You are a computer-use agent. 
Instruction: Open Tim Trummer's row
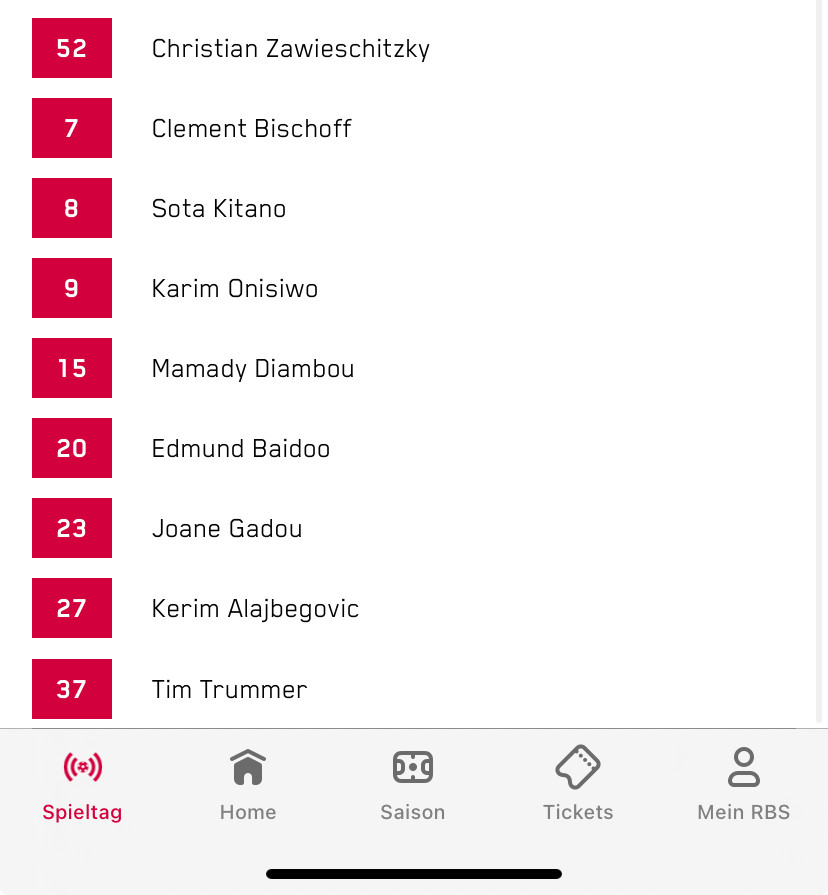click(229, 689)
